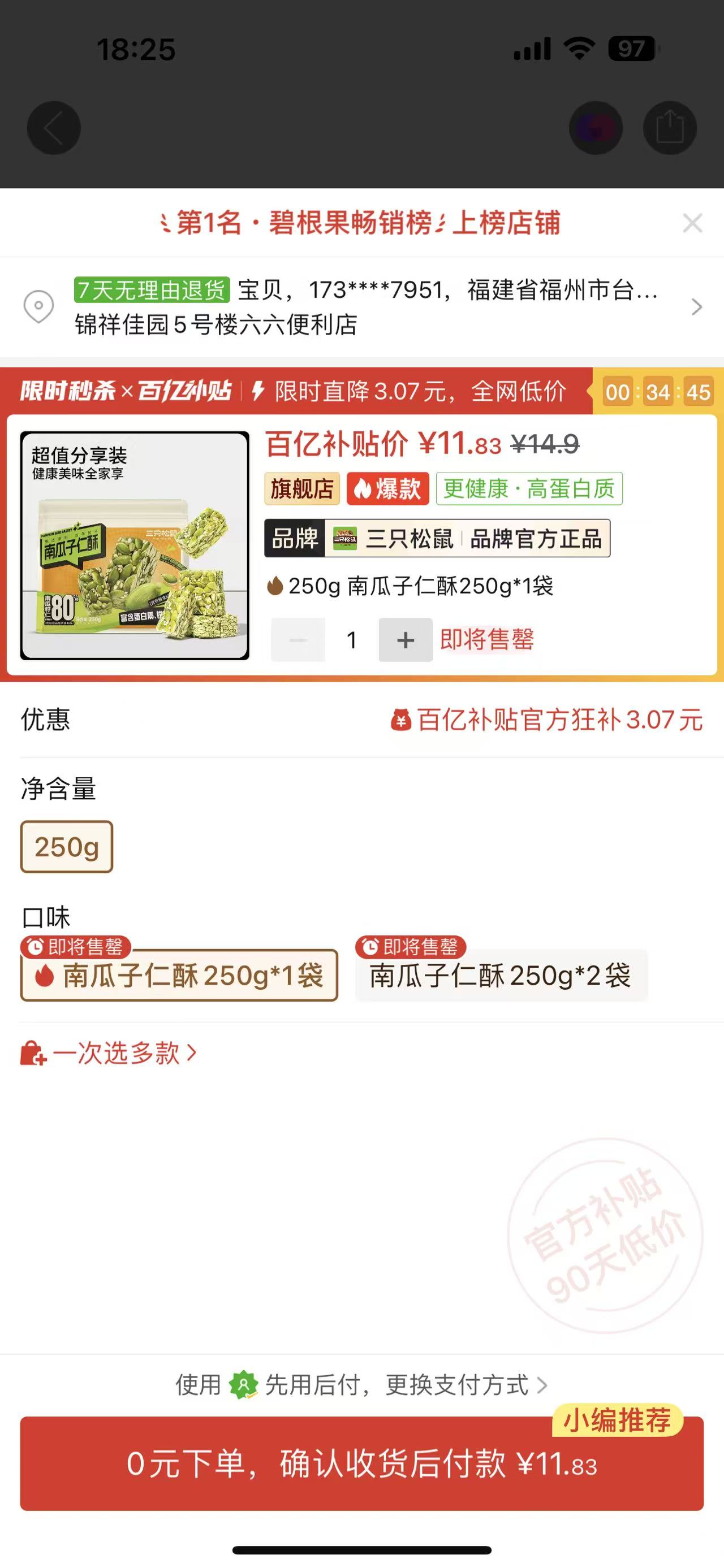The width and height of the screenshot is (724, 1568).
Task: Share this product via share icon
Action: (669, 128)
